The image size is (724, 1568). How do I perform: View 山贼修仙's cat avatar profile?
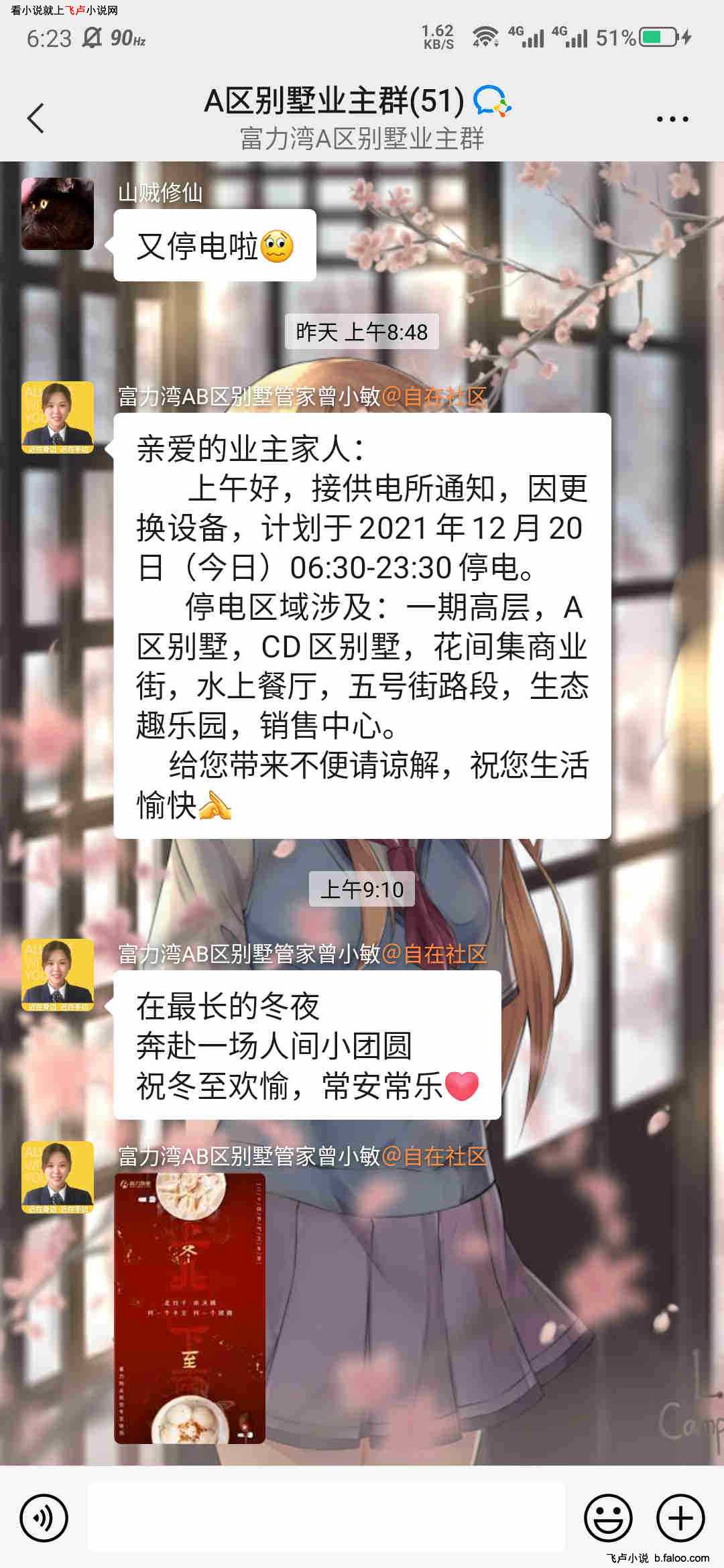pos(58,214)
